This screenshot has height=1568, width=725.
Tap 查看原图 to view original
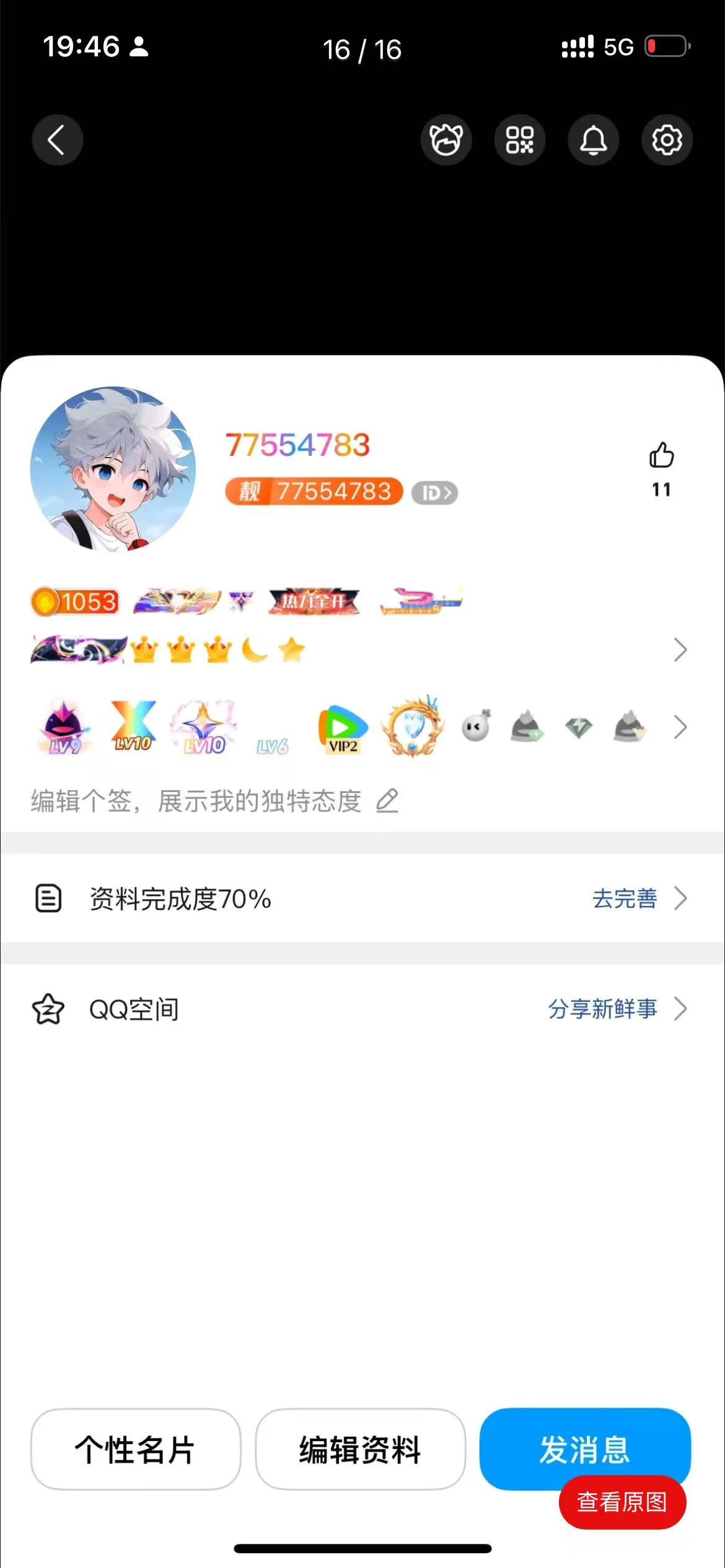click(622, 1502)
